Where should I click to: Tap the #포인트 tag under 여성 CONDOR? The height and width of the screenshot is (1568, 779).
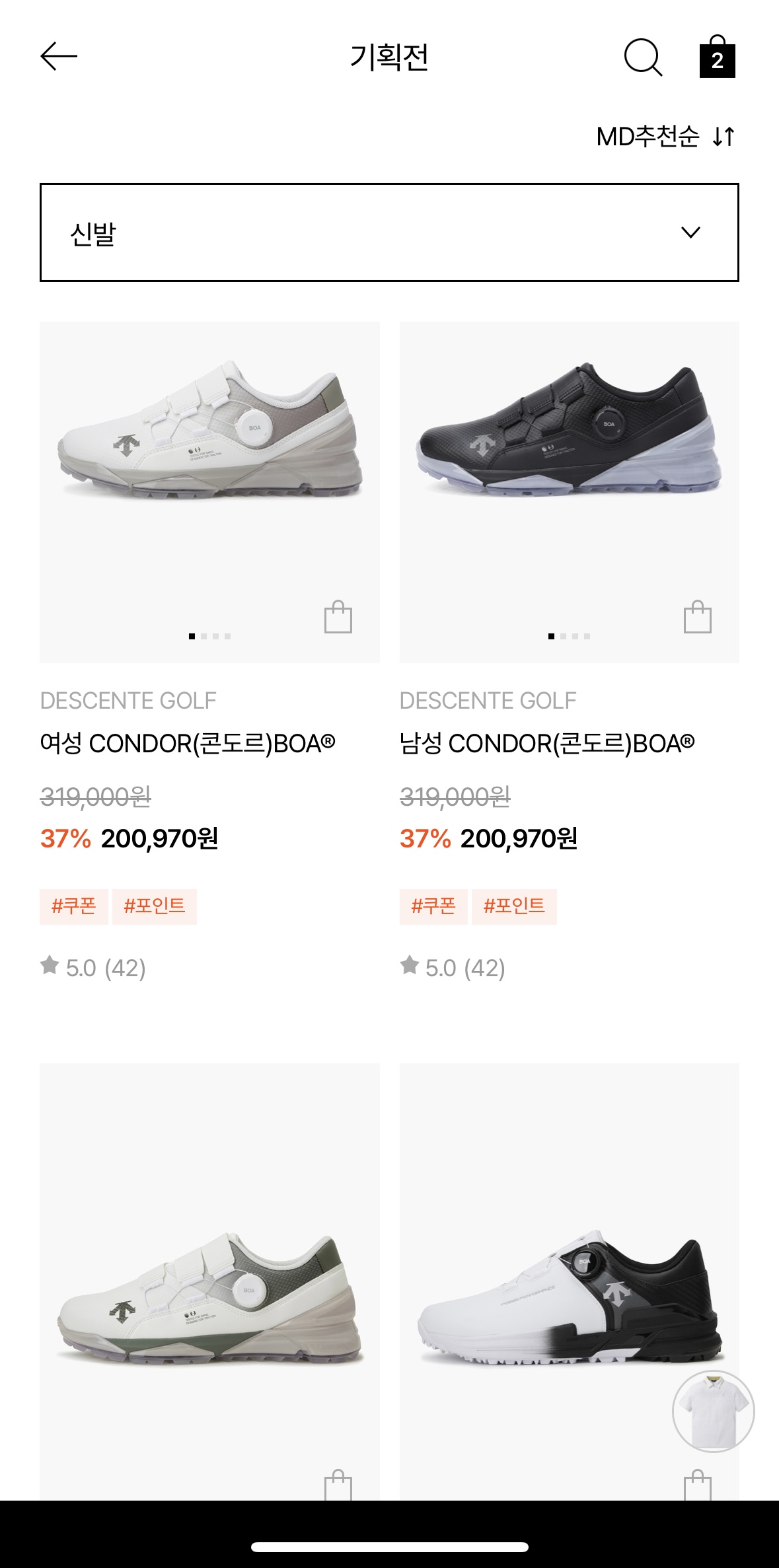[155, 906]
